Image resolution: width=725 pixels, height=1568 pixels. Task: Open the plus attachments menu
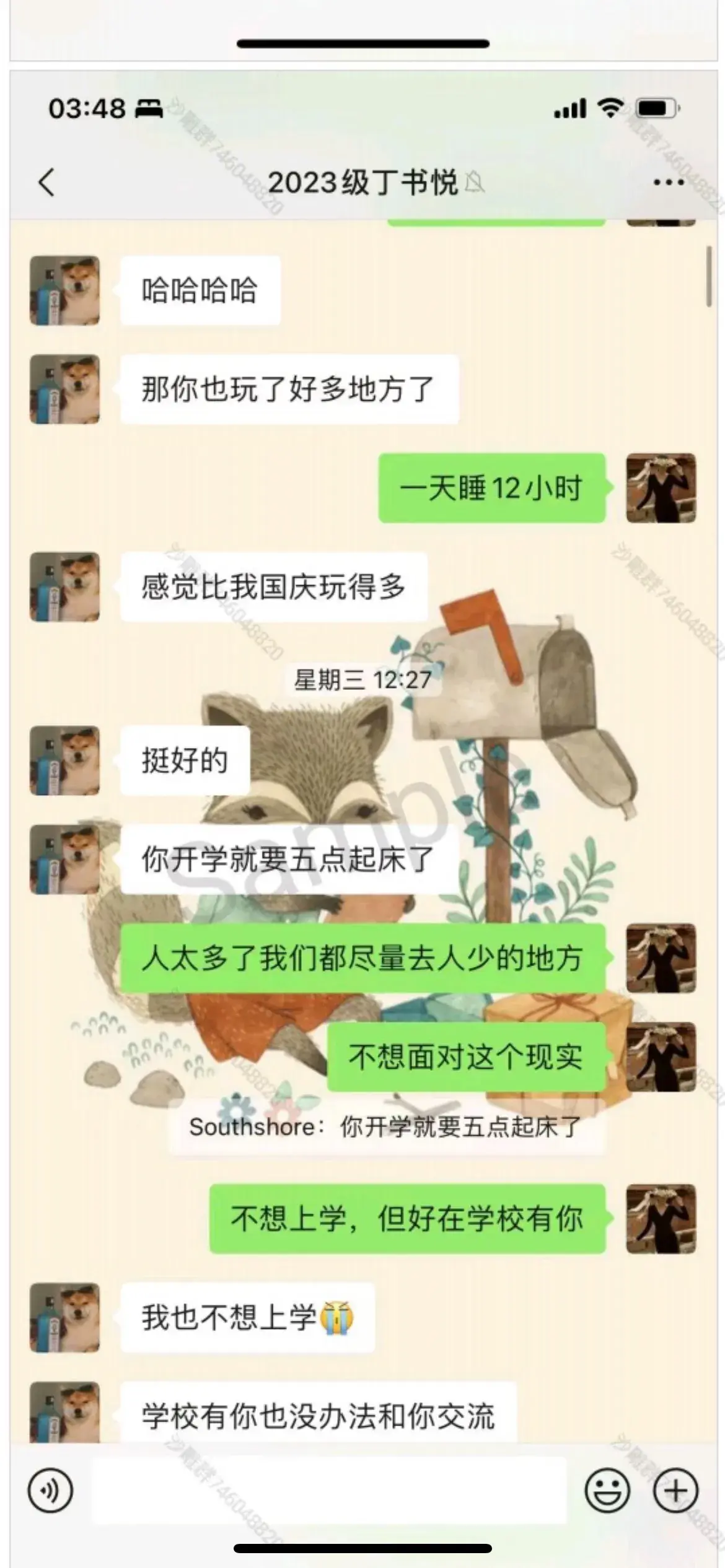[675, 1490]
